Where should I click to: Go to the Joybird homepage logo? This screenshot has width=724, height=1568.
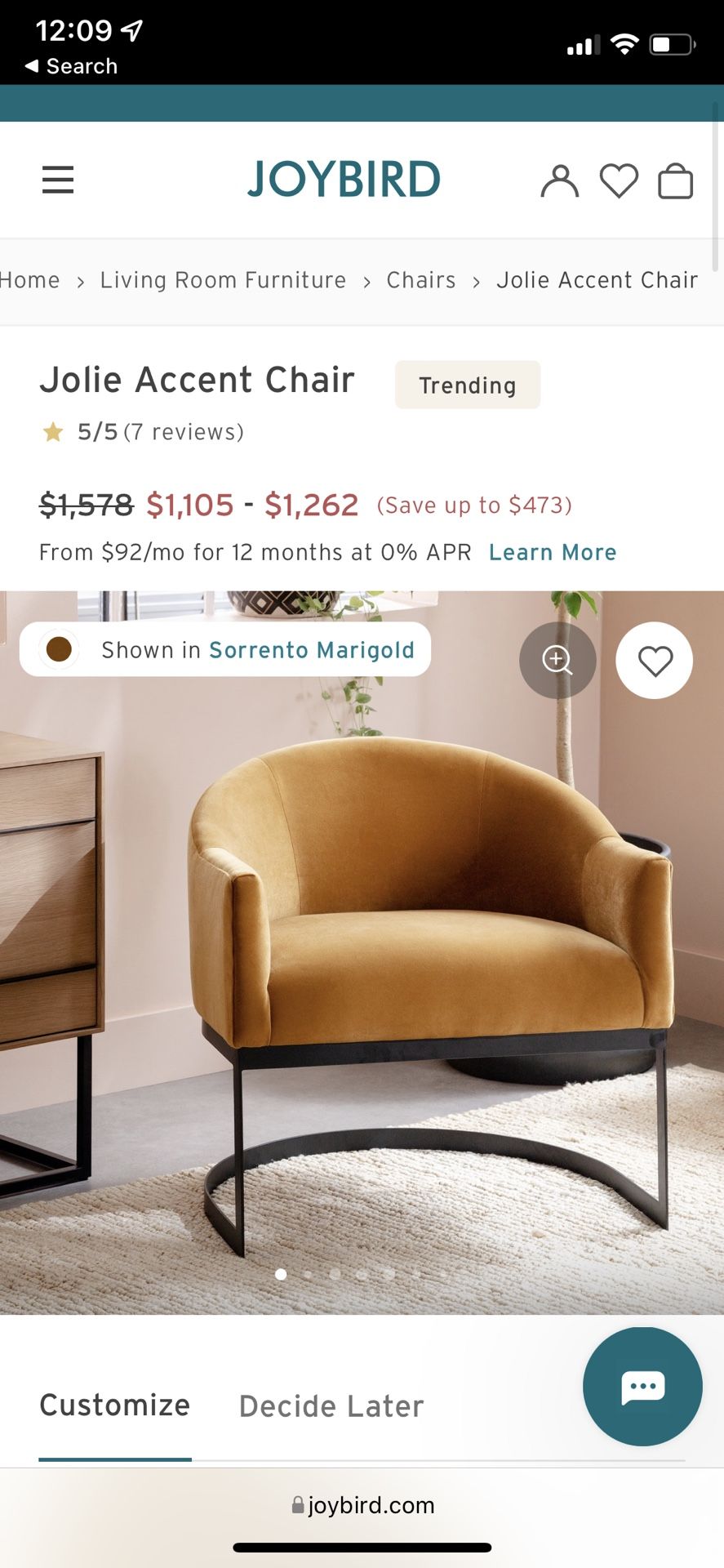tap(344, 180)
